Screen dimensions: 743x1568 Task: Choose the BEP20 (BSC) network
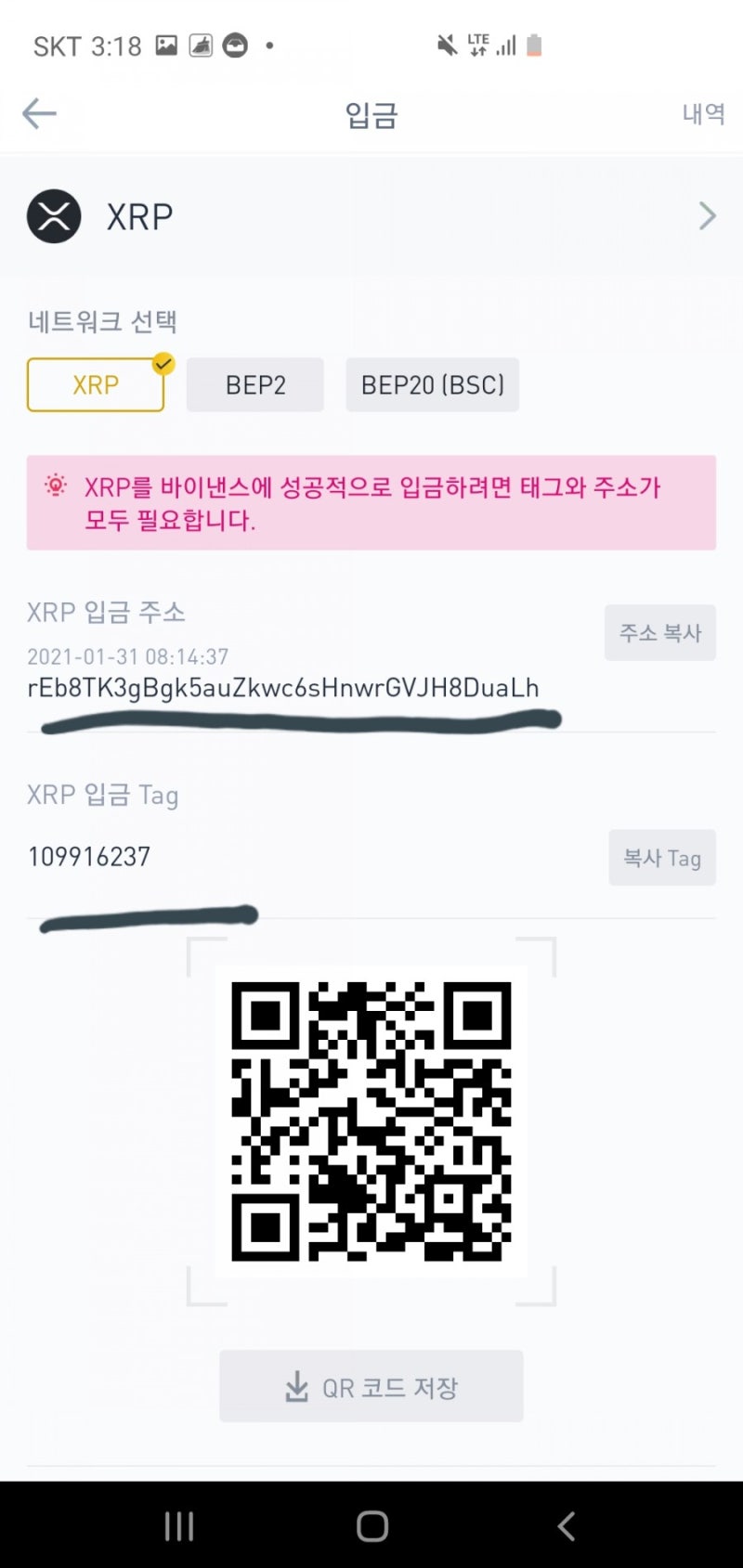coord(432,384)
